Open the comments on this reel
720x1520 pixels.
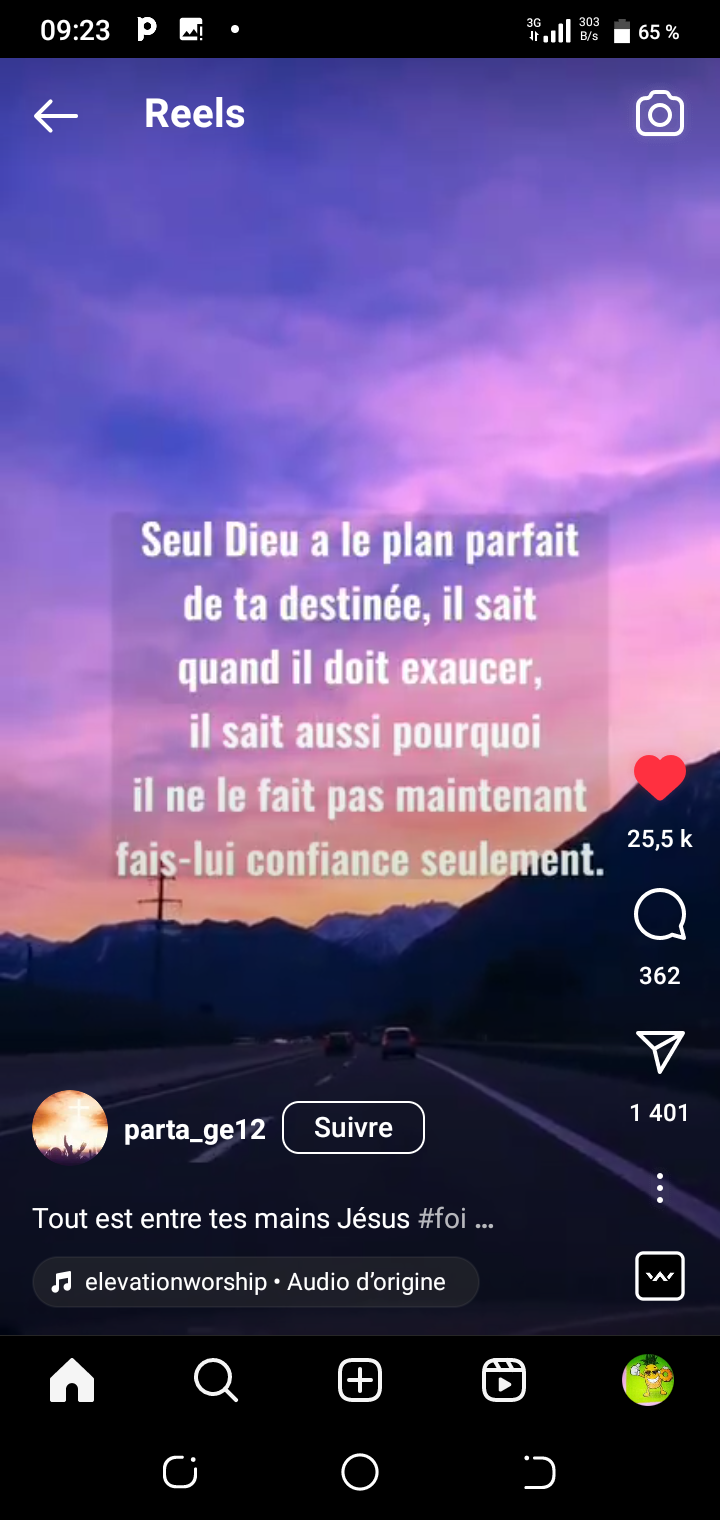point(660,915)
